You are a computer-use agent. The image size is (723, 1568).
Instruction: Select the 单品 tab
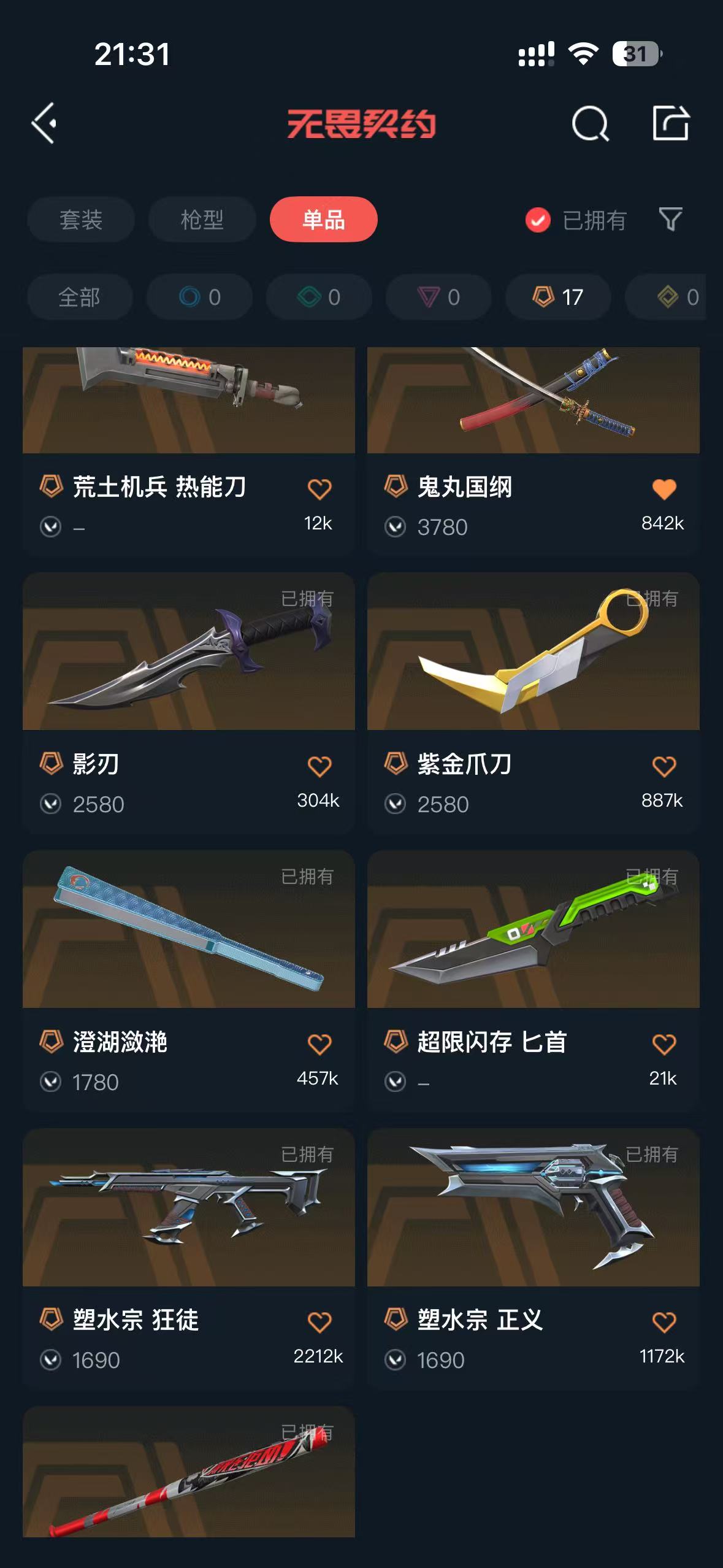[x=323, y=220]
